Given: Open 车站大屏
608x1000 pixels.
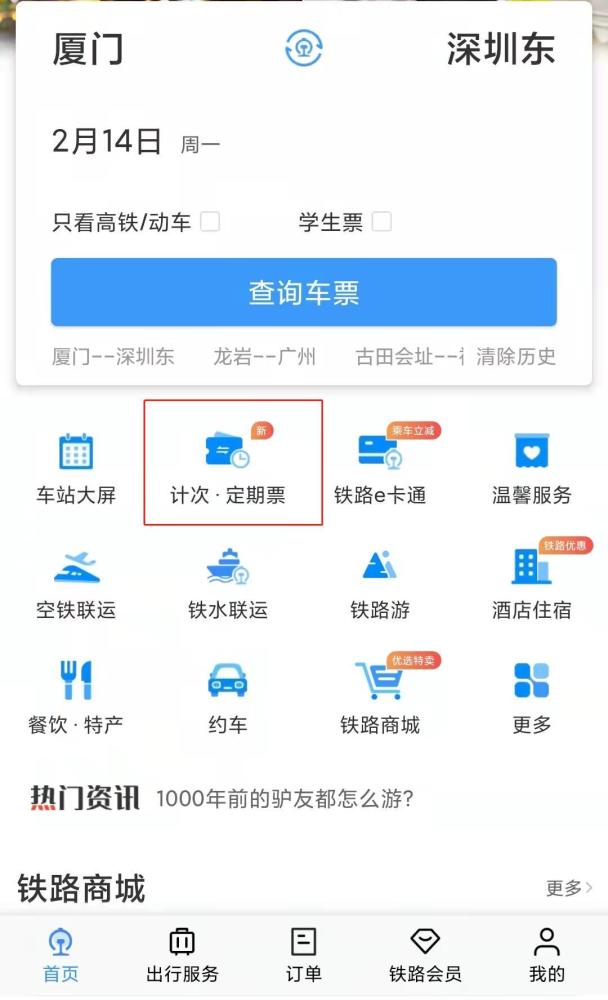Looking at the screenshot, I should pos(76,468).
